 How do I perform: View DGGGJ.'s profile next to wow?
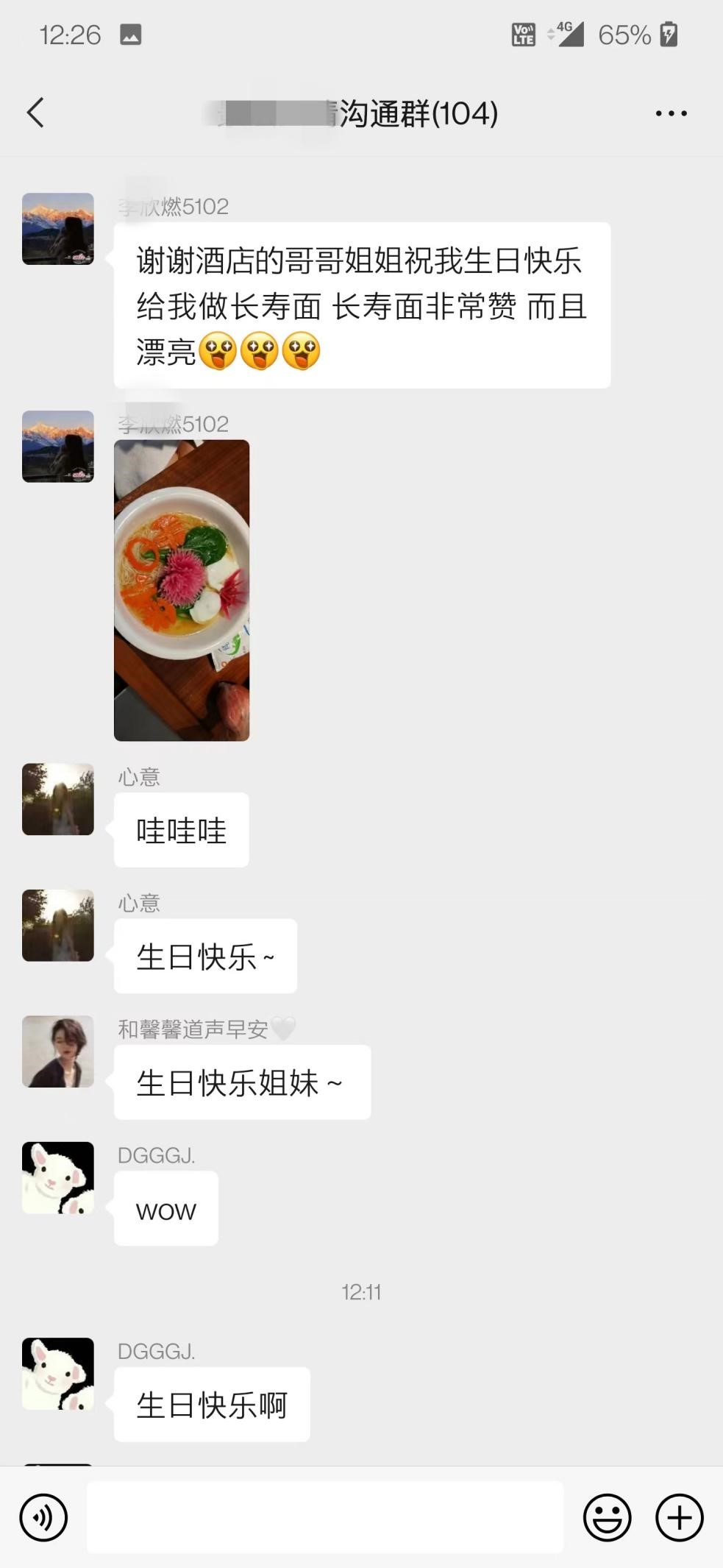click(58, 1178)
